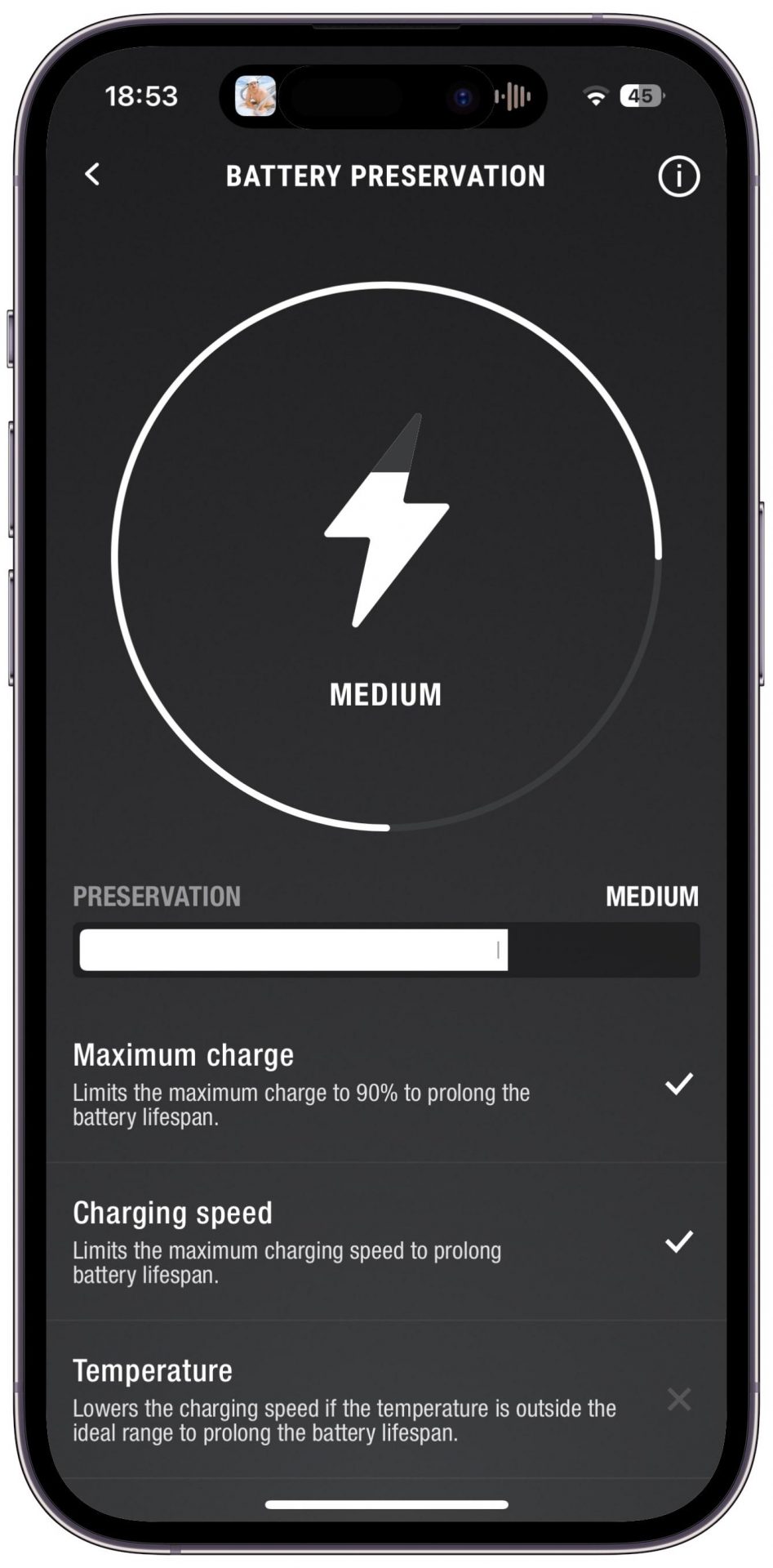773x1568 pixels.
Task: Go back from Battery Preservation
Action: click(93, 174)
